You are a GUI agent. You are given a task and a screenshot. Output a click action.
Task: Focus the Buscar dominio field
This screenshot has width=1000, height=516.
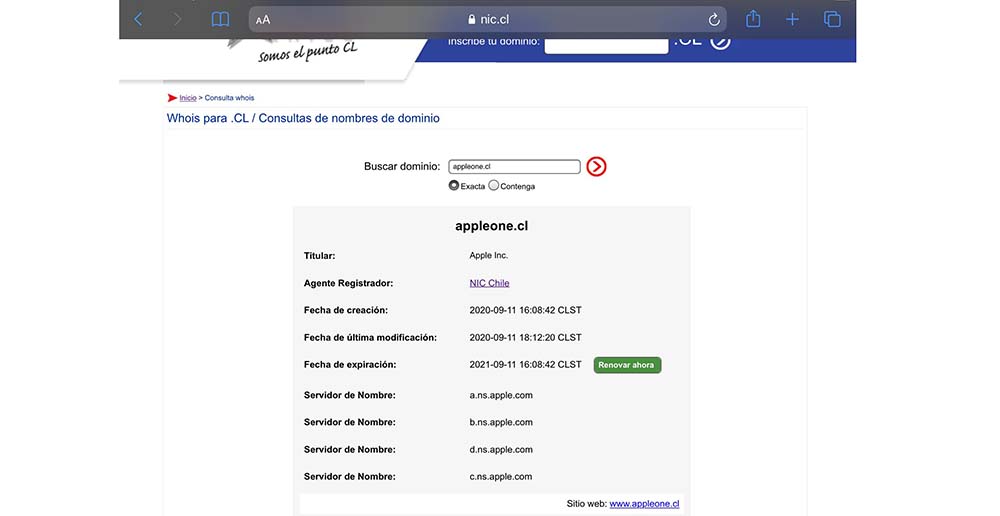(514, 167)
